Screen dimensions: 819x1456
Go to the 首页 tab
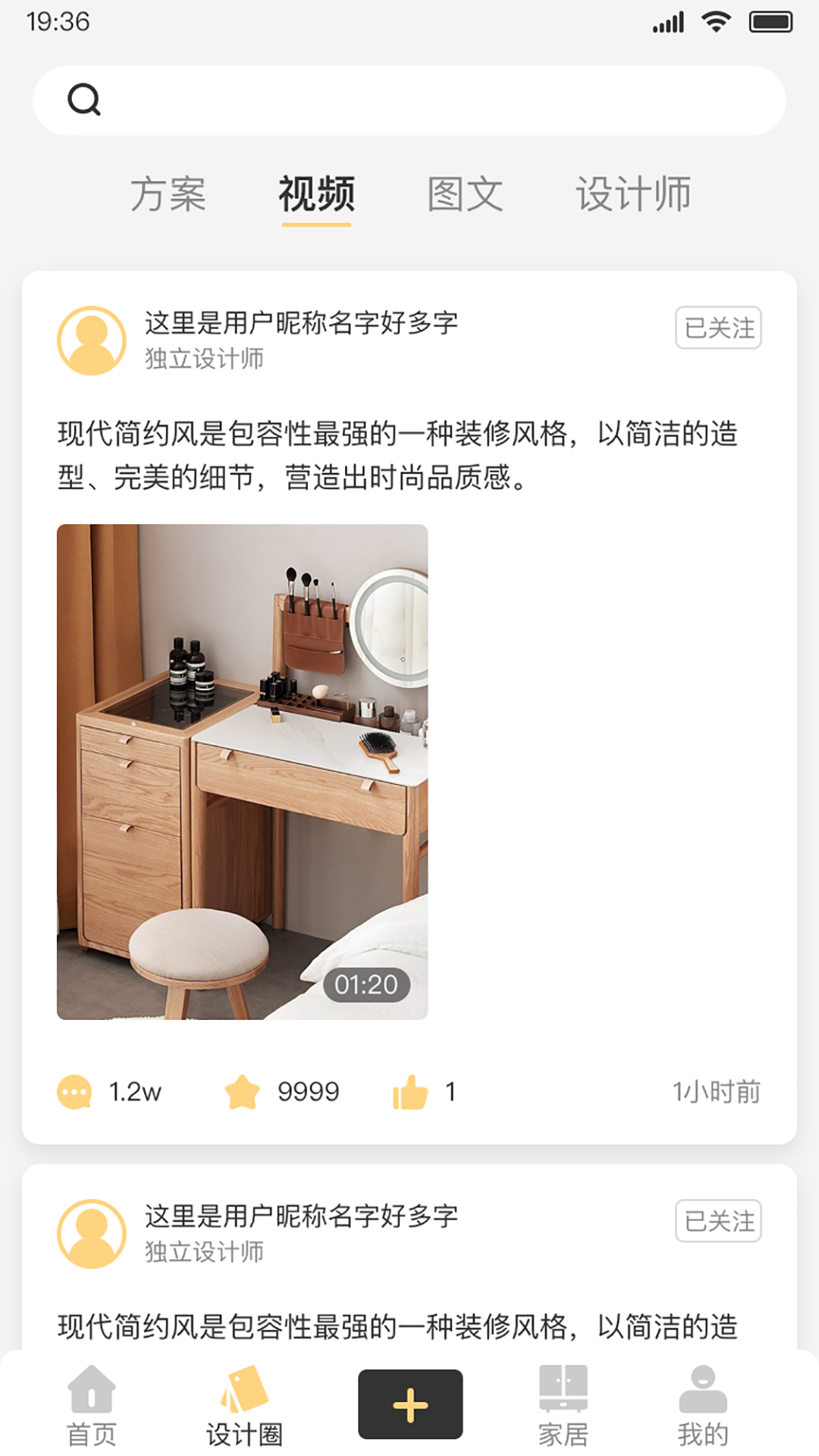coord(92,1405)
